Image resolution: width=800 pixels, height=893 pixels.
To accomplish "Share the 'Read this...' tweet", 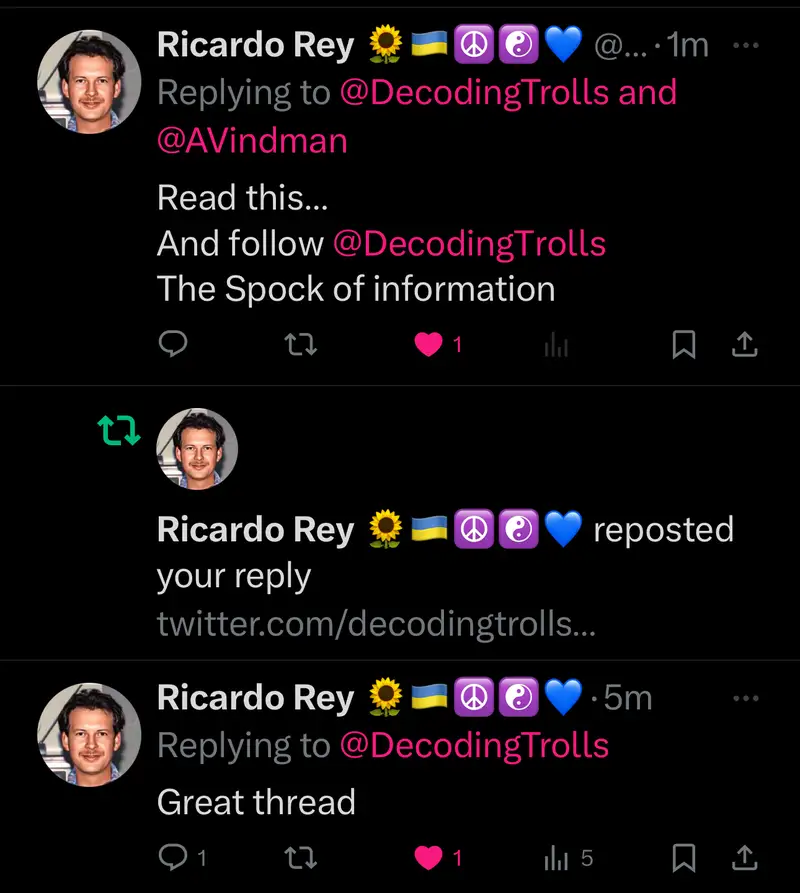I will (x=745, y=345).
